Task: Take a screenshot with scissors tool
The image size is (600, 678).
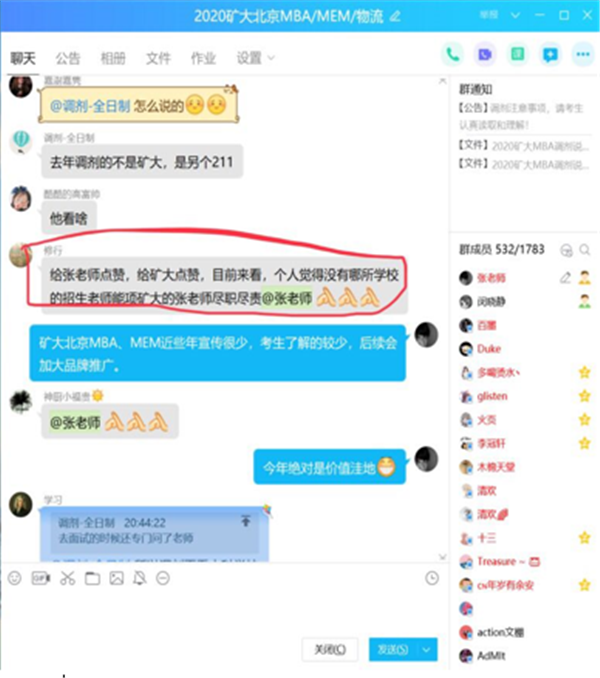Action: pos(66,578)
